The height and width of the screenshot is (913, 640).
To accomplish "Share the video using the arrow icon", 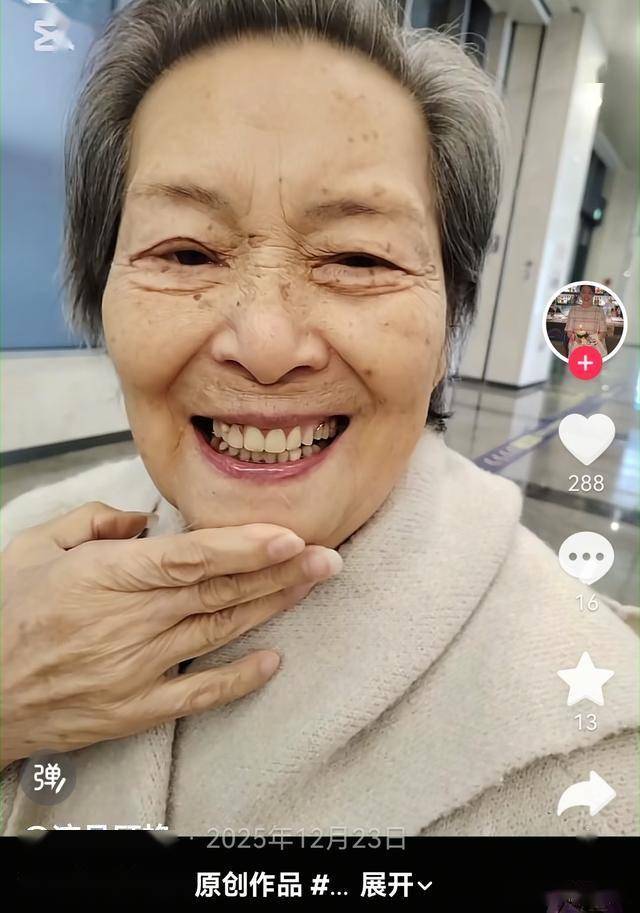I will coord(586,794).
